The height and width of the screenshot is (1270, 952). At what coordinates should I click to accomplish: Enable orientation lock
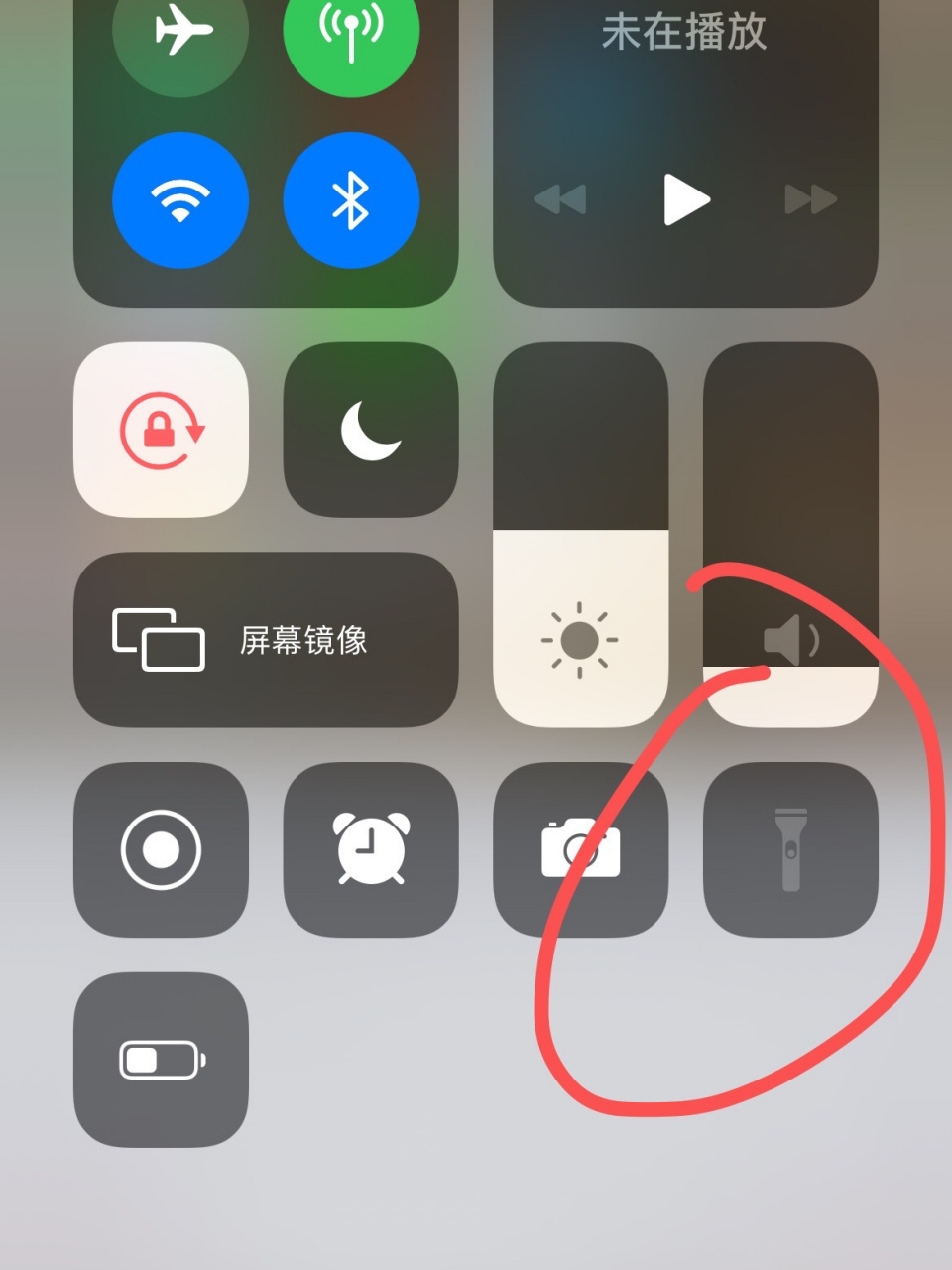coord(161,429)
